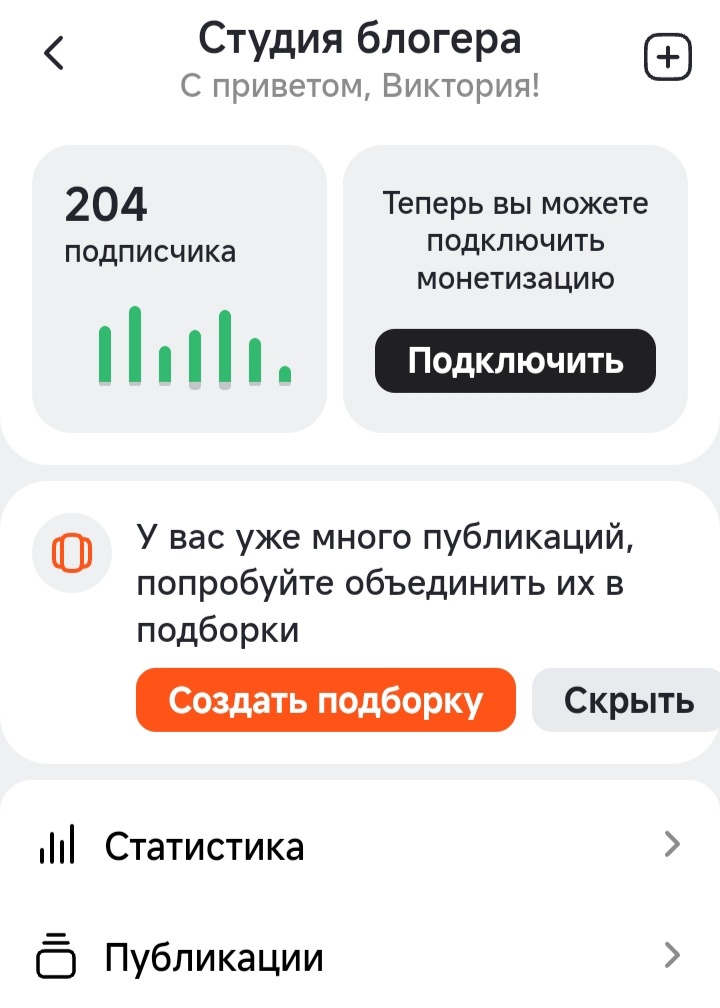Open the Статистика row
Image resolution: width=720 pixels, height=1008 pixels.
(x=360, y=847)
